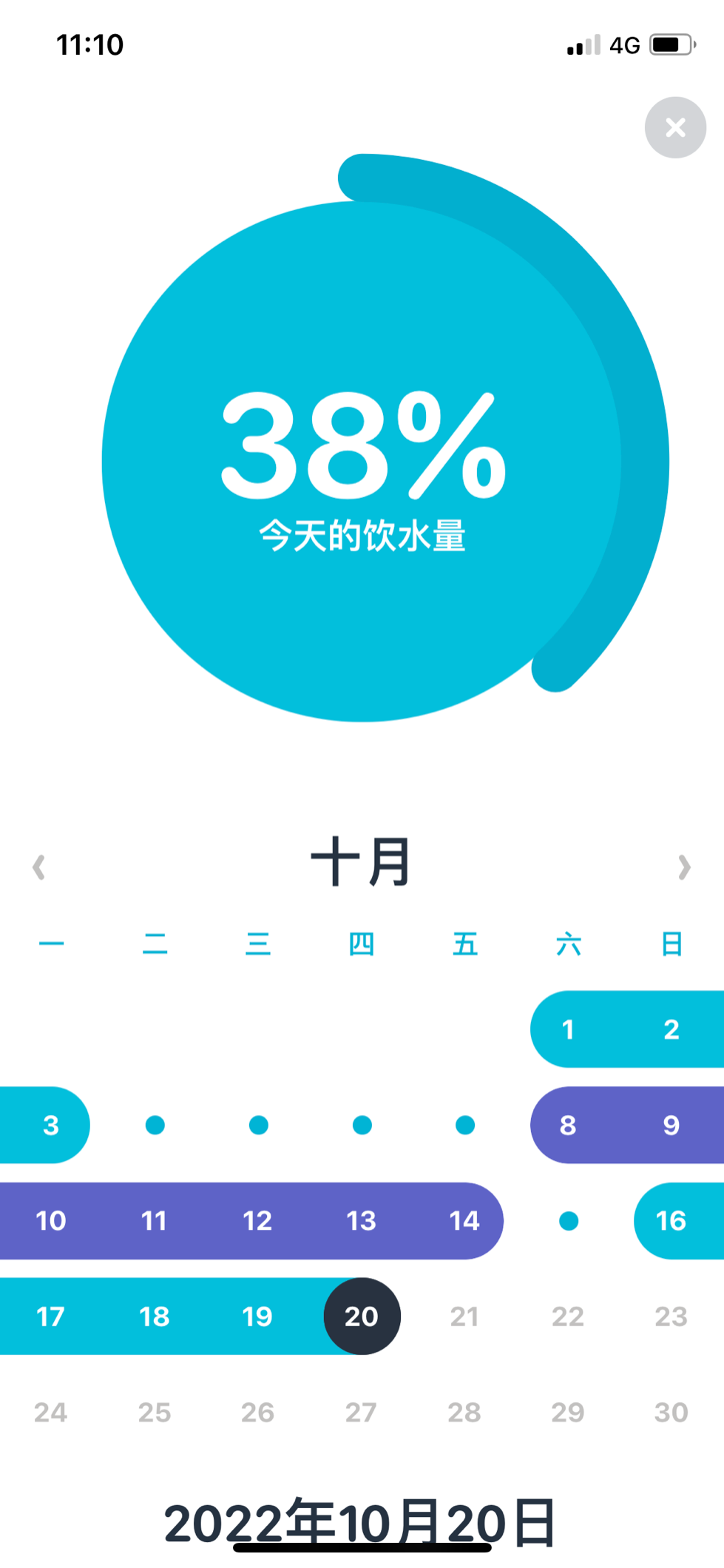724x1568 pixels.
Task: Select October 13 on the calendar
Action: [x=362, y=1220]
